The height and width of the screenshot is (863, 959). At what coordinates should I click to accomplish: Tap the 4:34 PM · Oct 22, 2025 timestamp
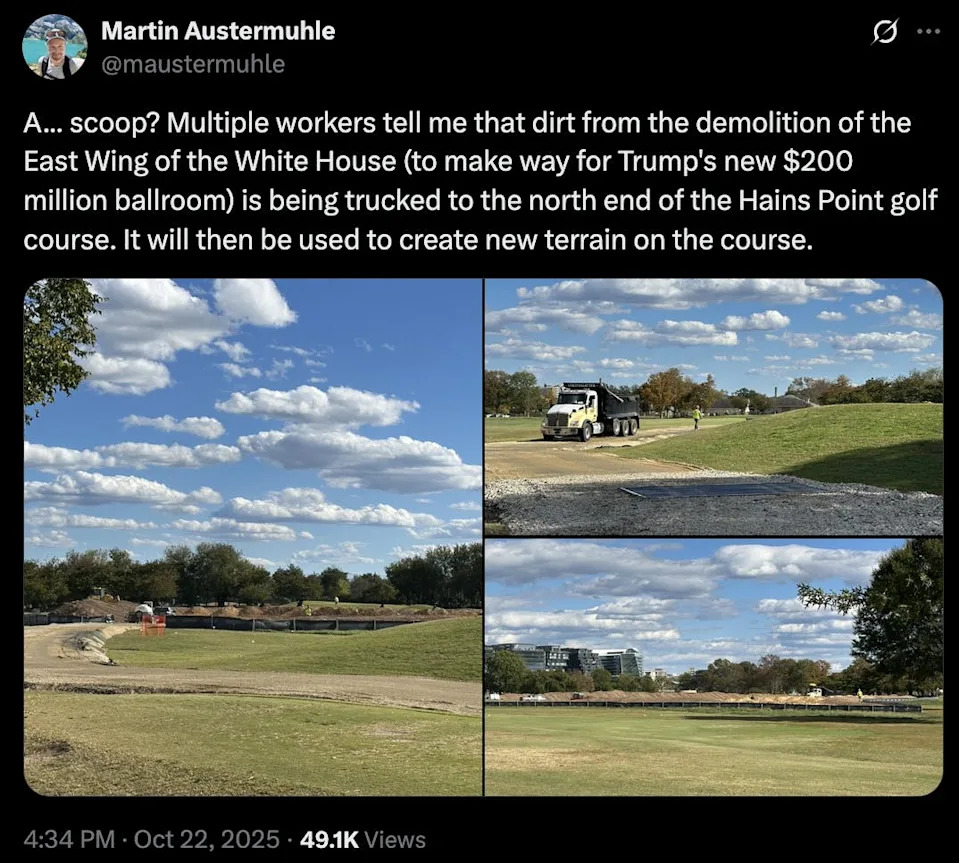(155, 840)
